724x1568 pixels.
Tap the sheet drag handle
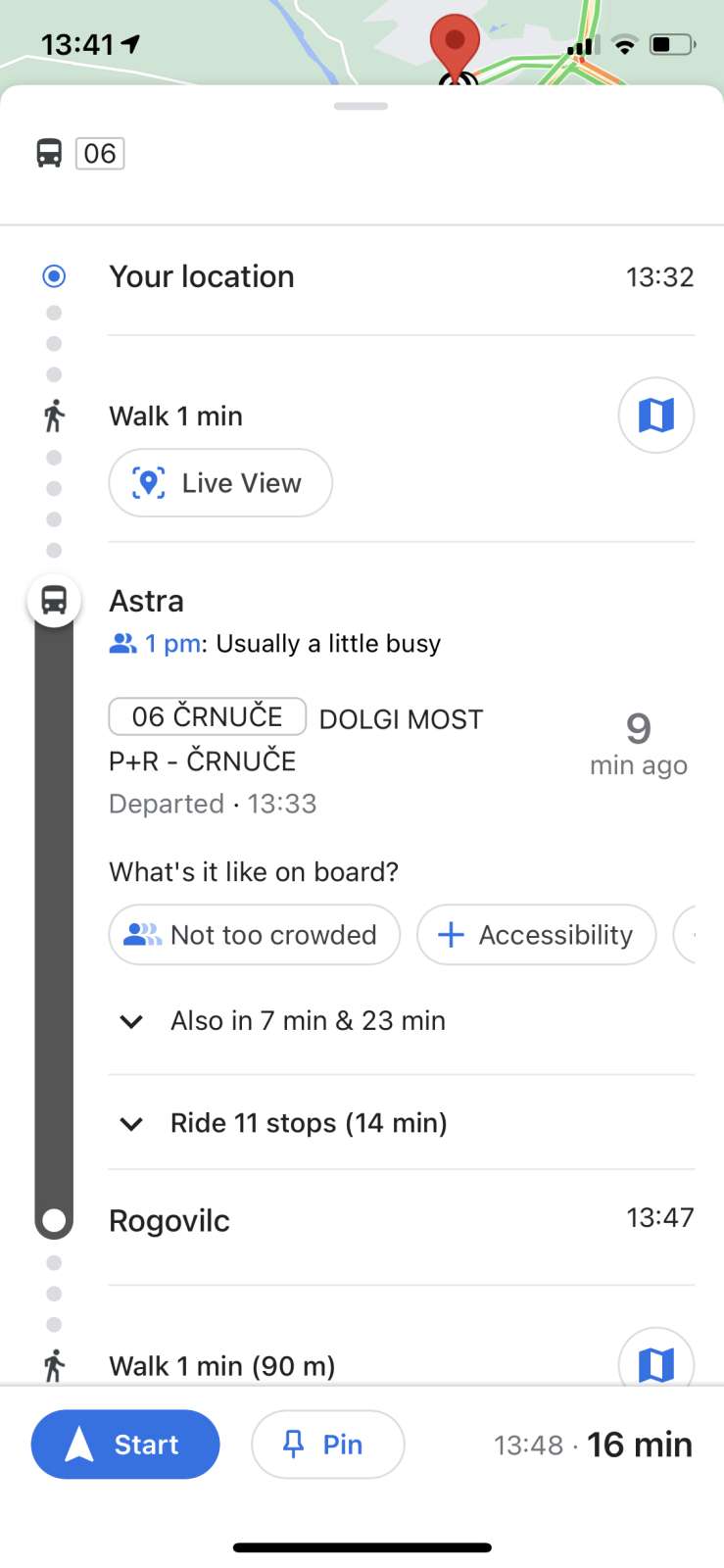point(362,106)
